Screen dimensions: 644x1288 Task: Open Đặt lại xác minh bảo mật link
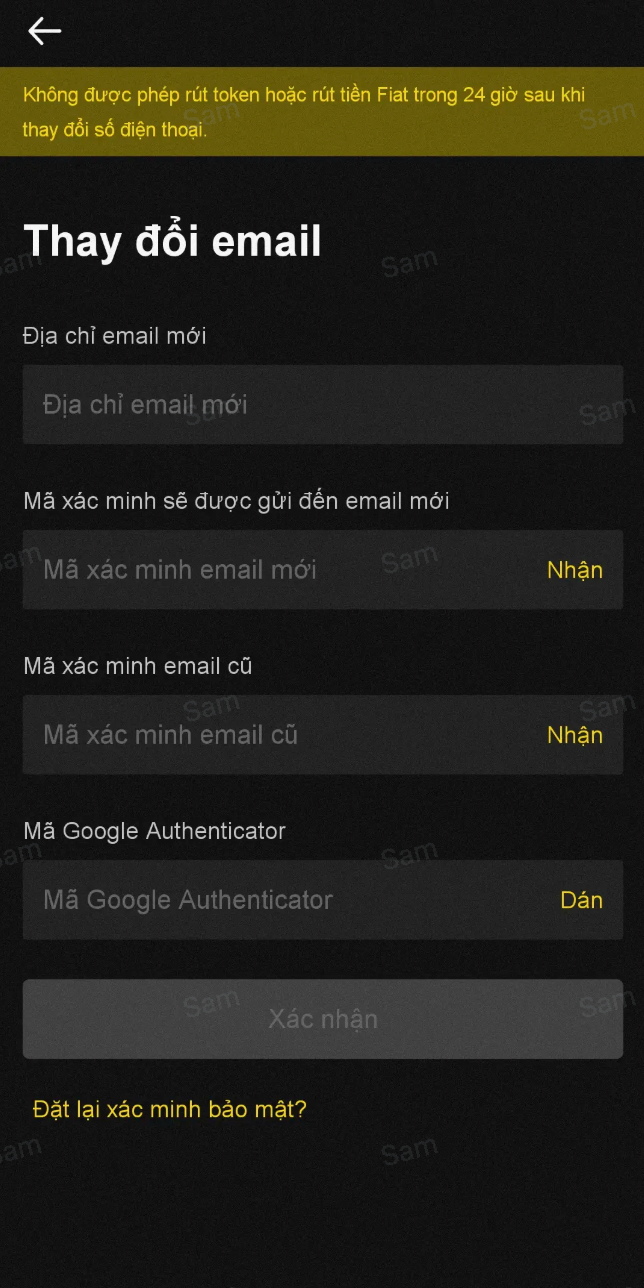[x=170, y=1109]
